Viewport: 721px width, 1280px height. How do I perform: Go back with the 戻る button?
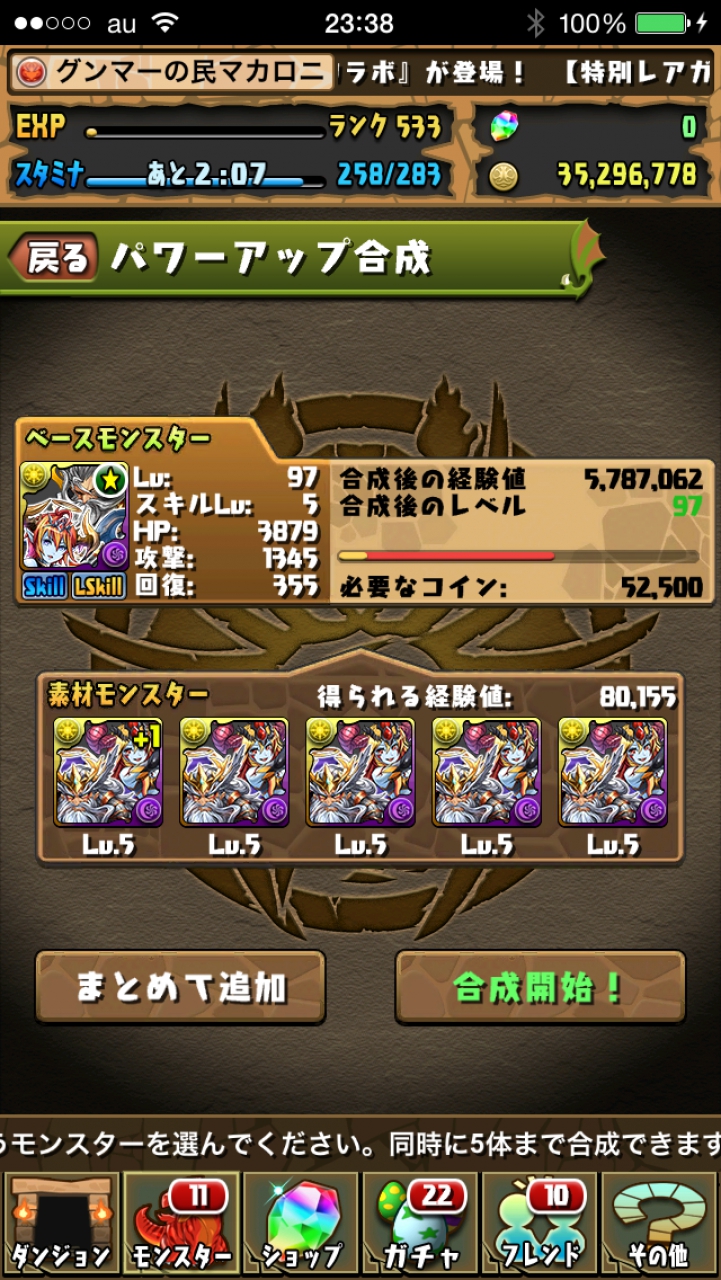click(x=54, y=259)
